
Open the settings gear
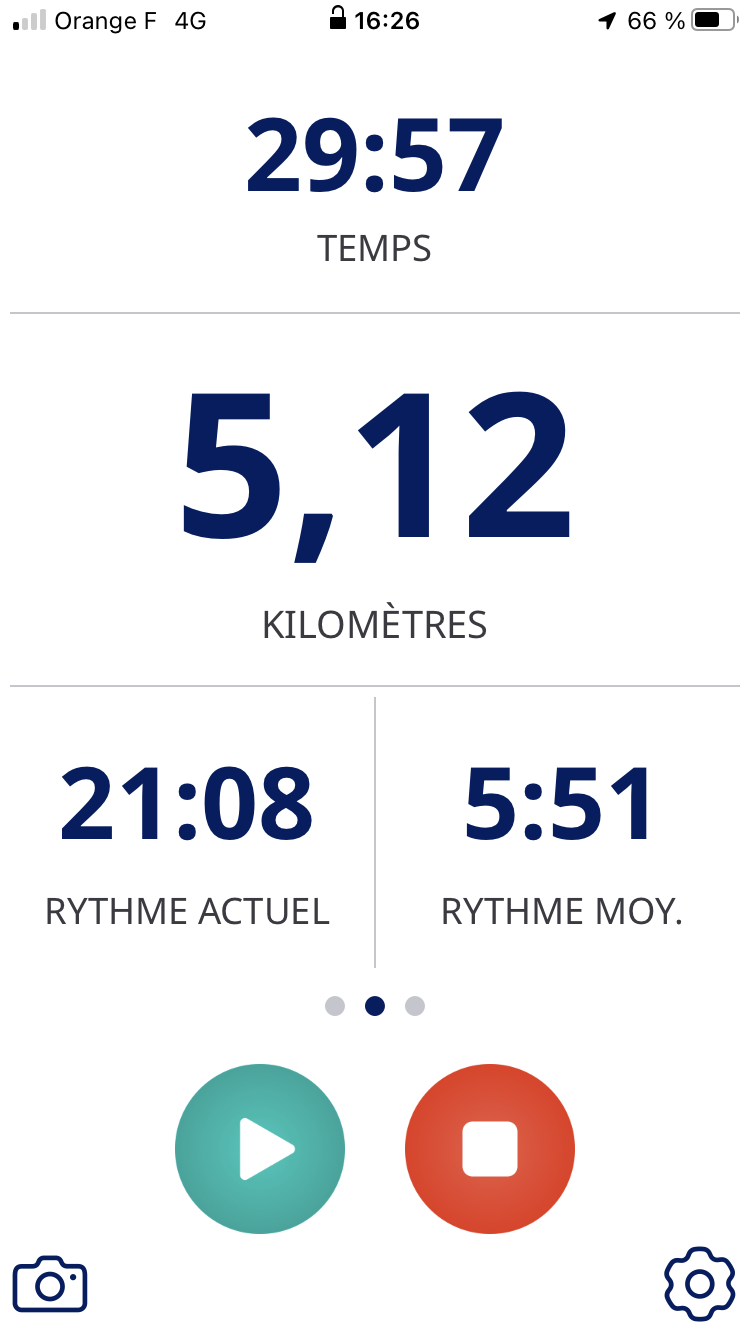coord(700,1283)
